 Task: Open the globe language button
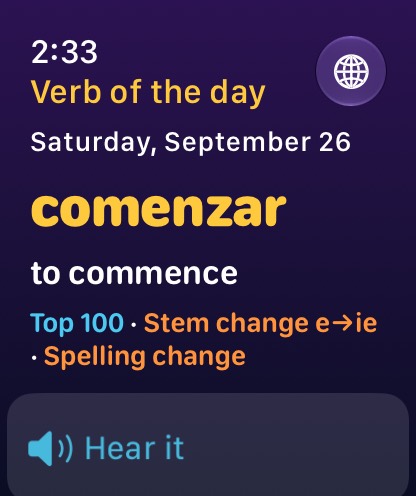[351, 71]
